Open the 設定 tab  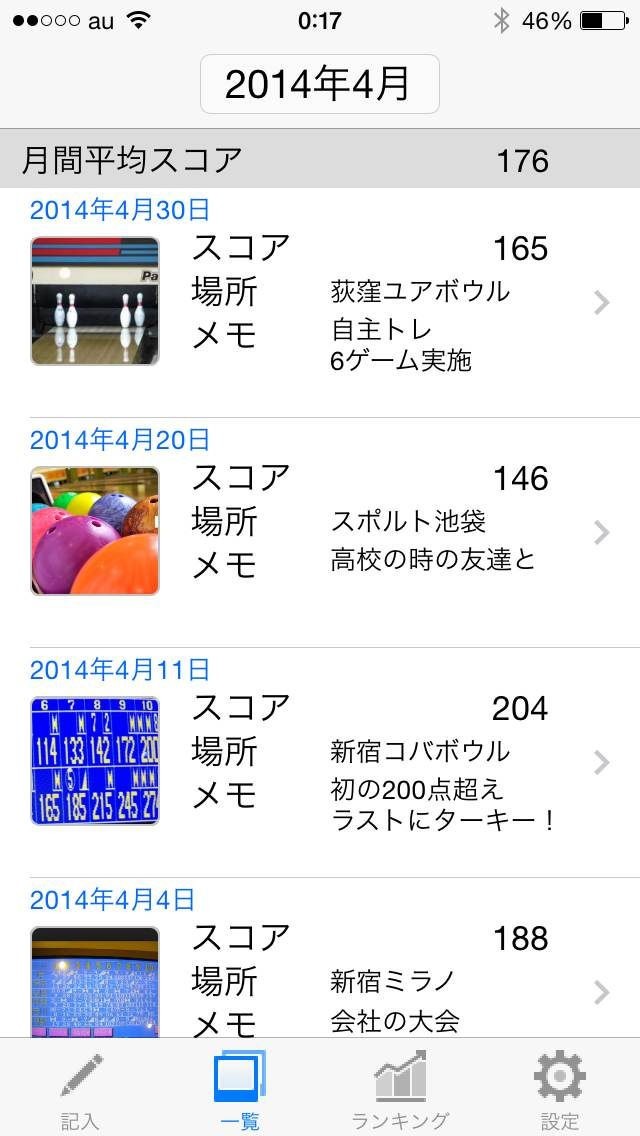coord(560,1088)
